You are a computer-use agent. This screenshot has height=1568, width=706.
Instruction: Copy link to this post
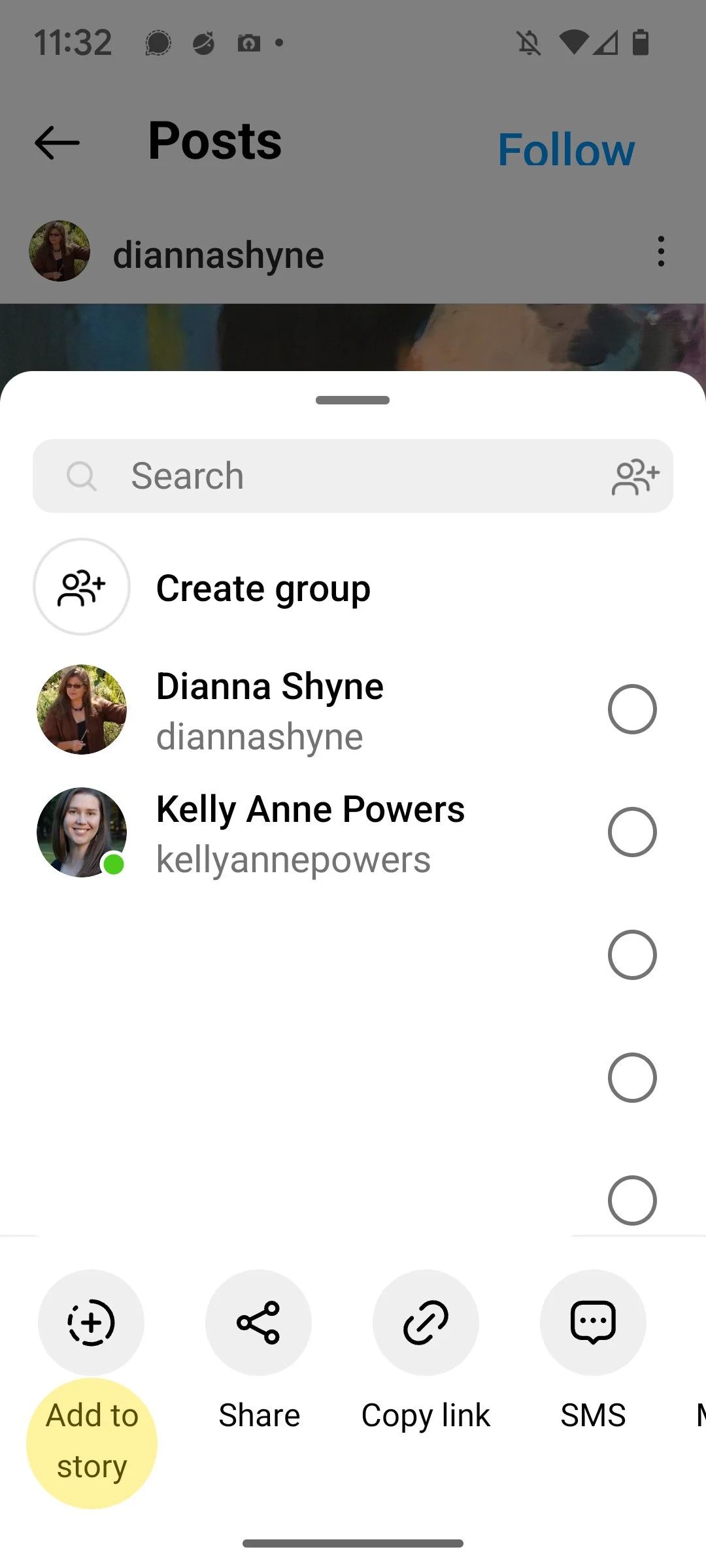(426, 1322)
